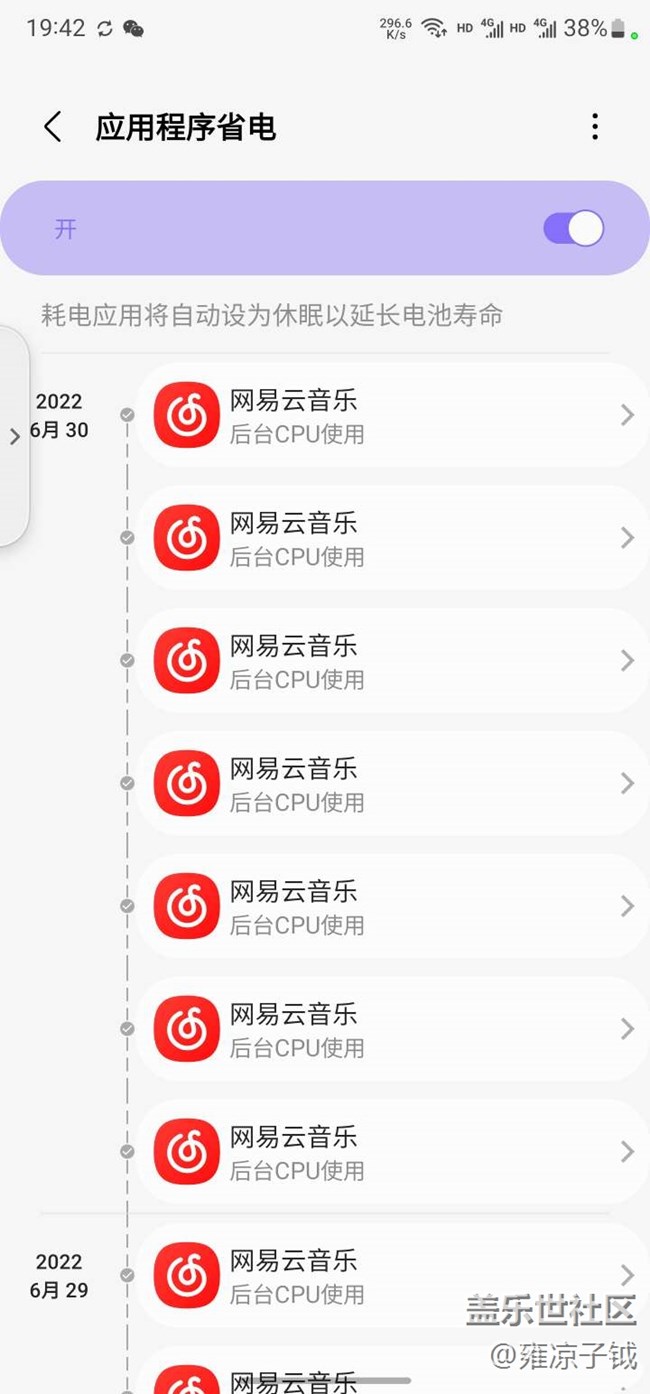Viewport: 650px width, 1394px height.
Task: Open the three-dot overflow menu
Action: click(595, 127)
